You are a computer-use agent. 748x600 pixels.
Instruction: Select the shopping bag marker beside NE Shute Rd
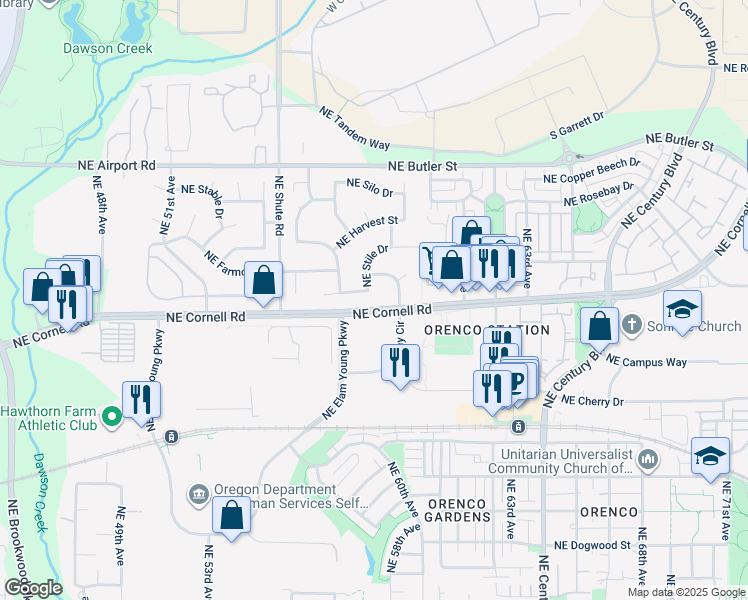[x=263, y=281]
